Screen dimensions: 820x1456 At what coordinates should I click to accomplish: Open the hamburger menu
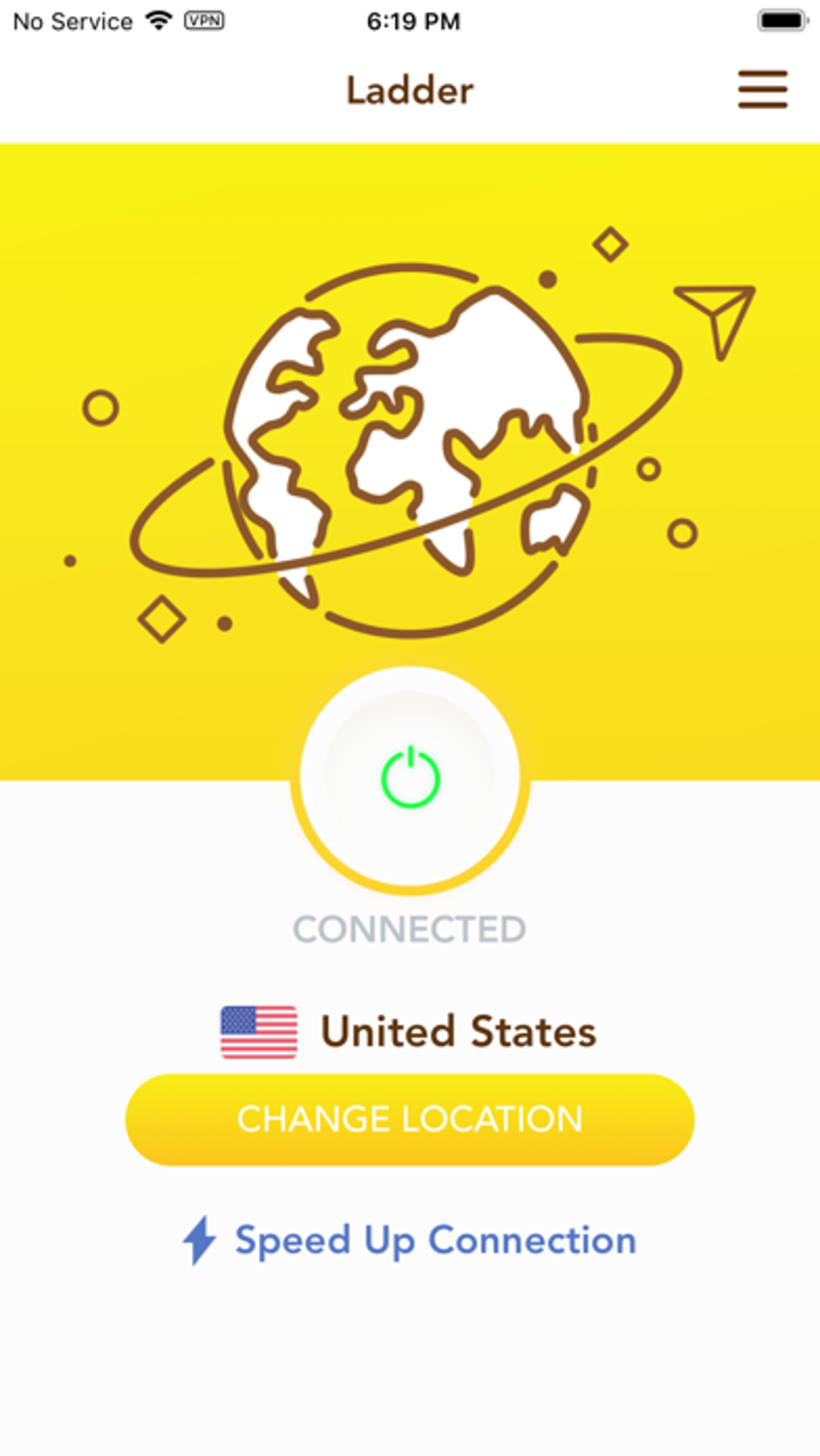click(x=762, y=89)
